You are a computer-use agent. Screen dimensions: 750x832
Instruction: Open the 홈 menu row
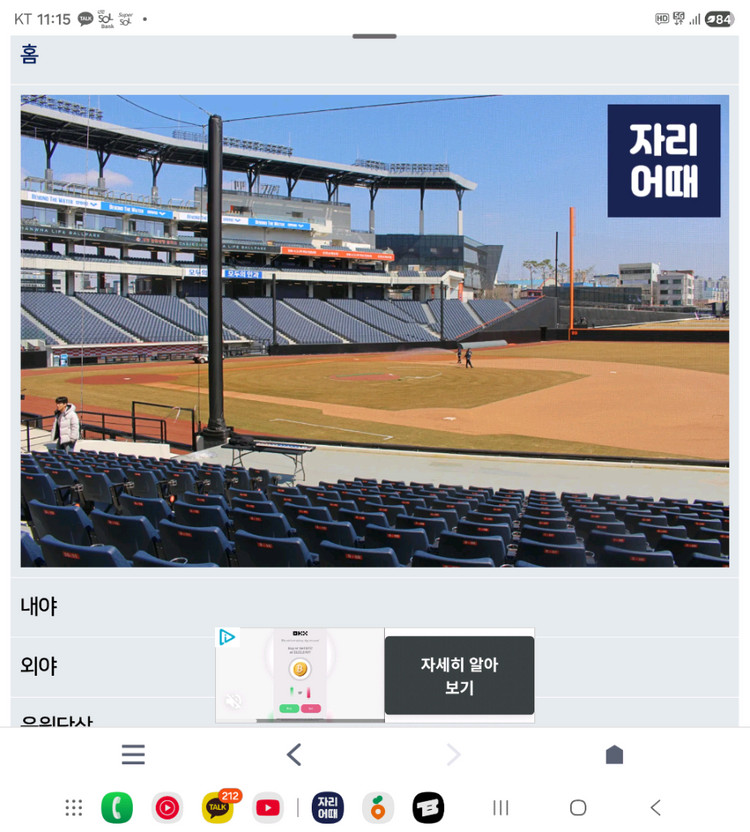click(30, 56)
